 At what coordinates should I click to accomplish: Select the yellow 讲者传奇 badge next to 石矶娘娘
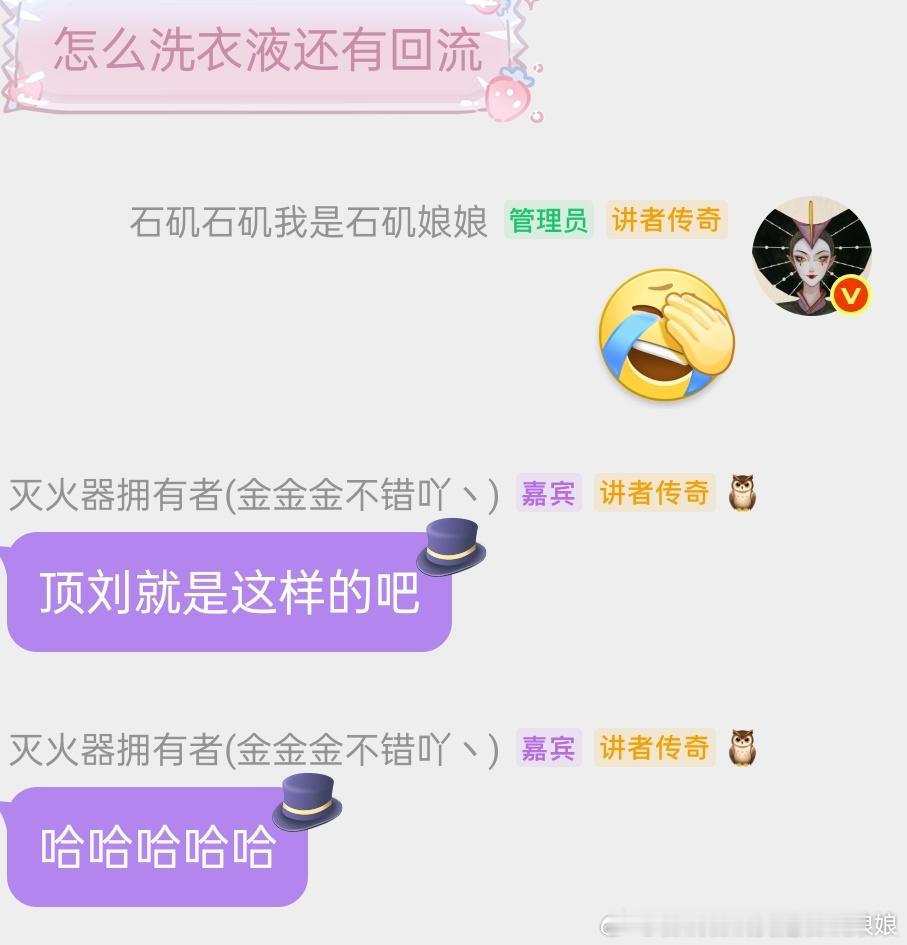point(666,222)
